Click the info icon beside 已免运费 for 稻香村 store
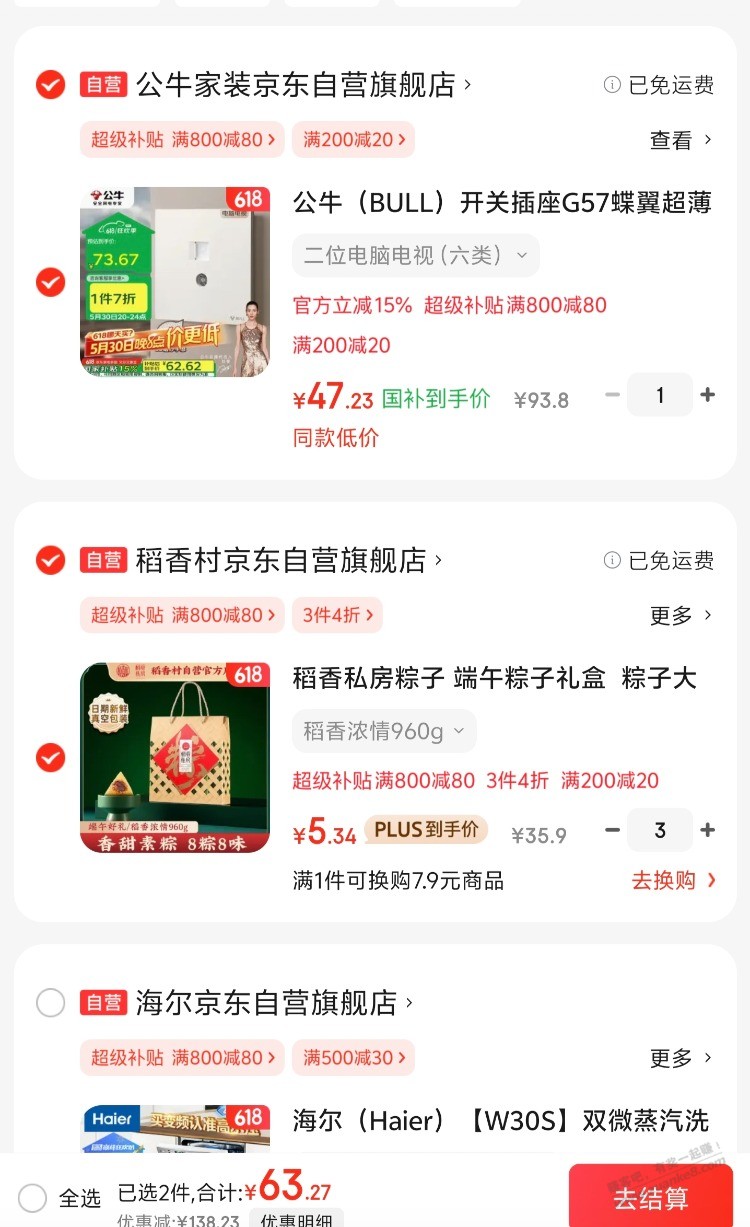 (x=613, y=561)
